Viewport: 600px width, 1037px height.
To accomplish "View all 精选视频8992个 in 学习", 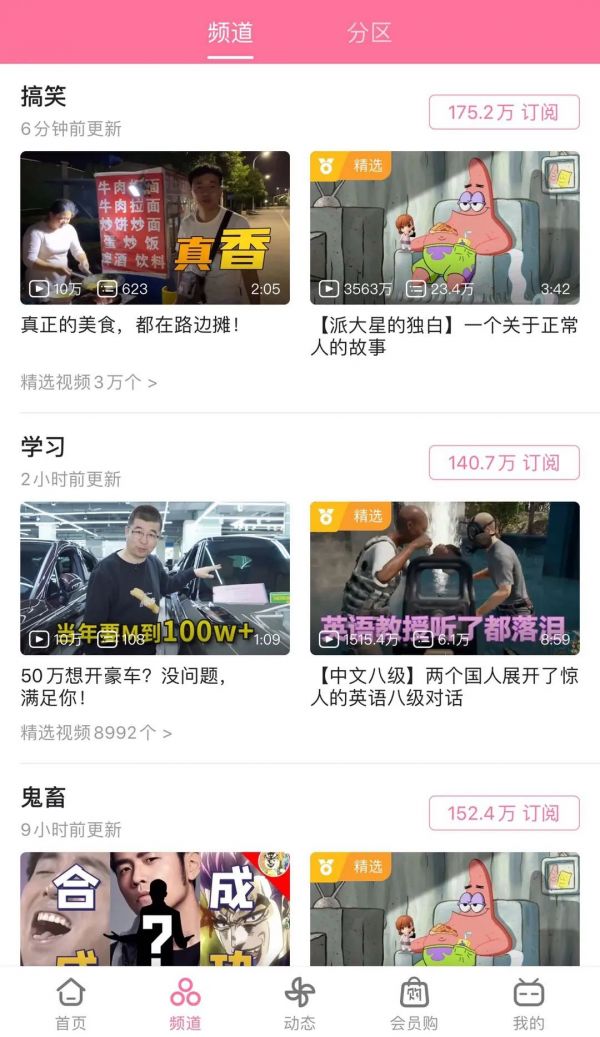I will 96,733.
